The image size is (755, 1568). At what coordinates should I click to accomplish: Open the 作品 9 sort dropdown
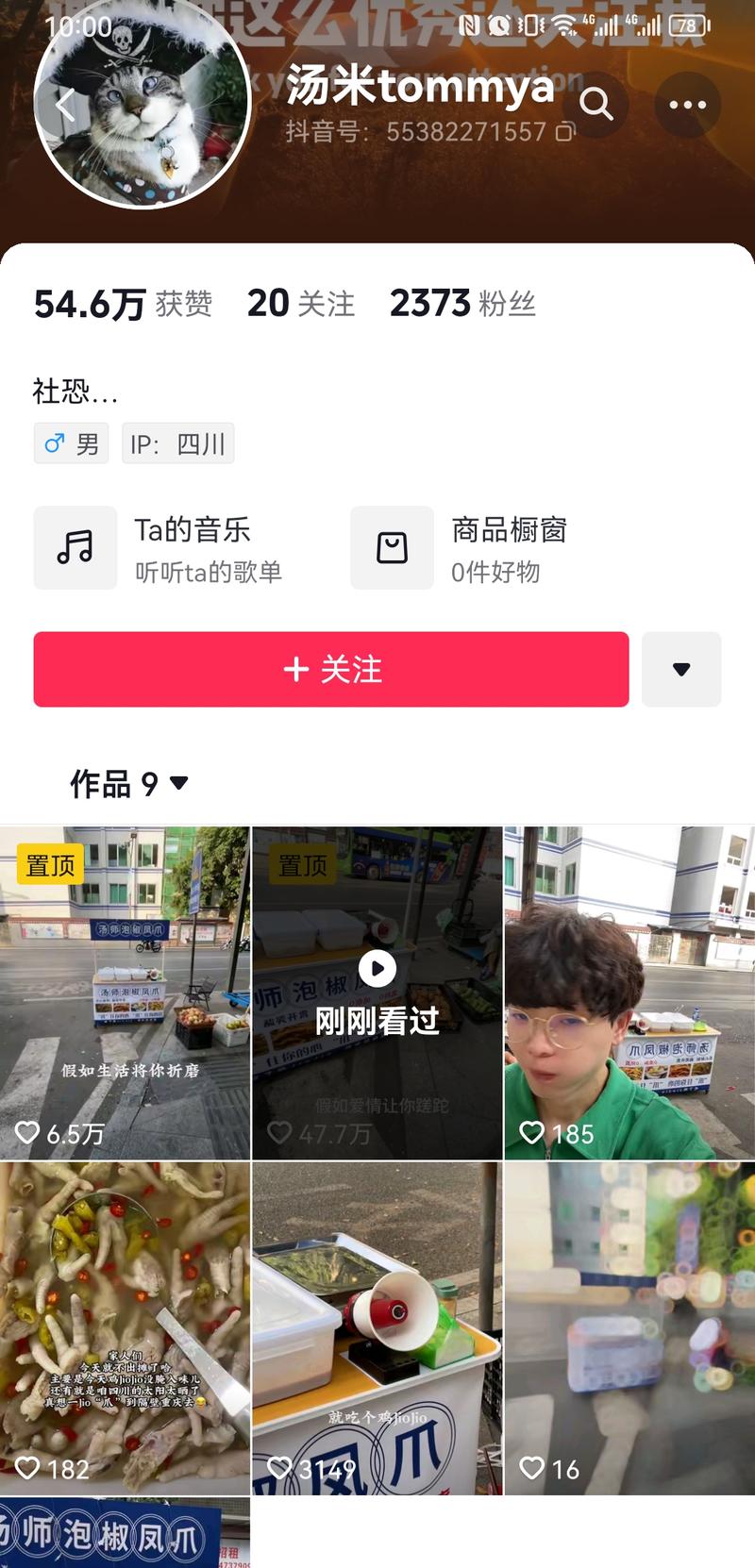click(129, 783)
